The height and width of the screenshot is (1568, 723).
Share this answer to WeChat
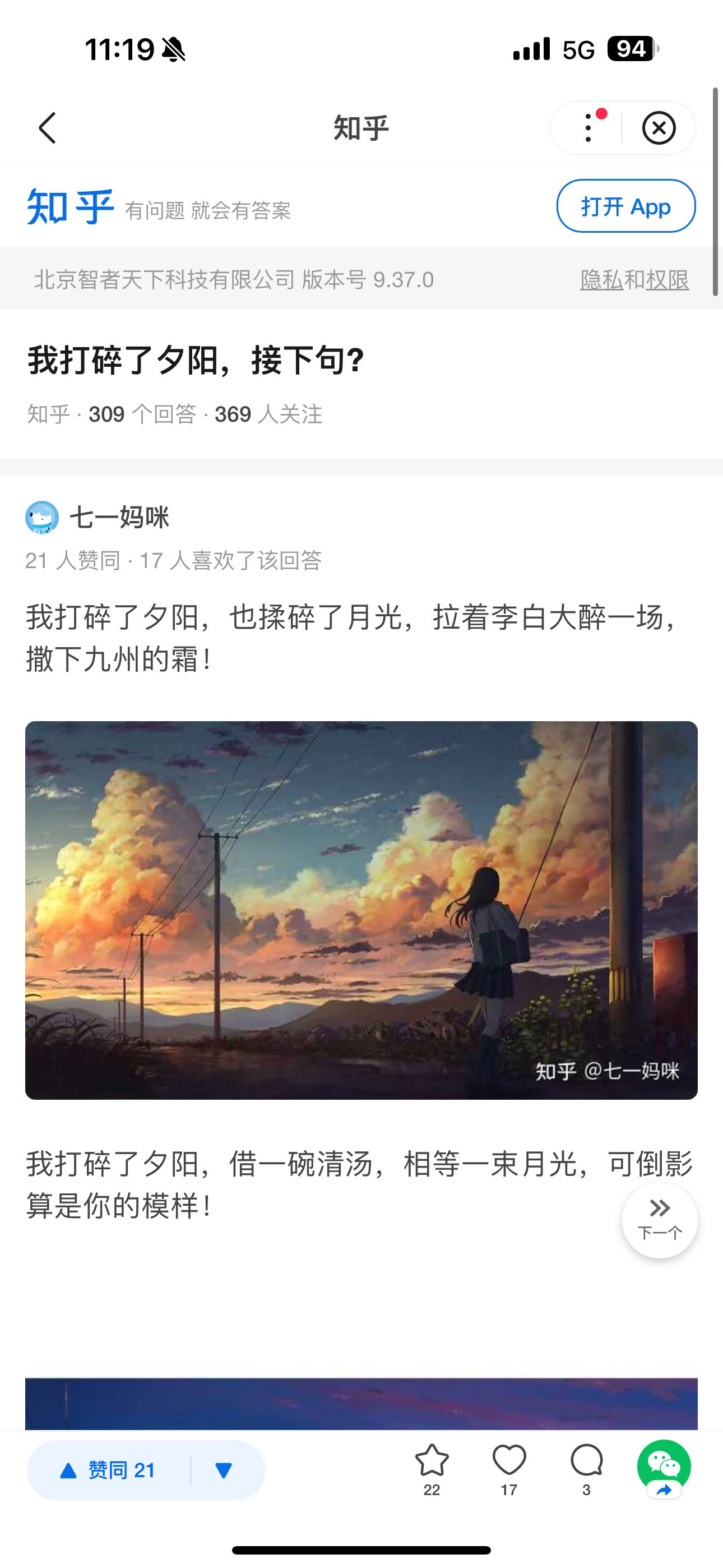[664, 1467]
